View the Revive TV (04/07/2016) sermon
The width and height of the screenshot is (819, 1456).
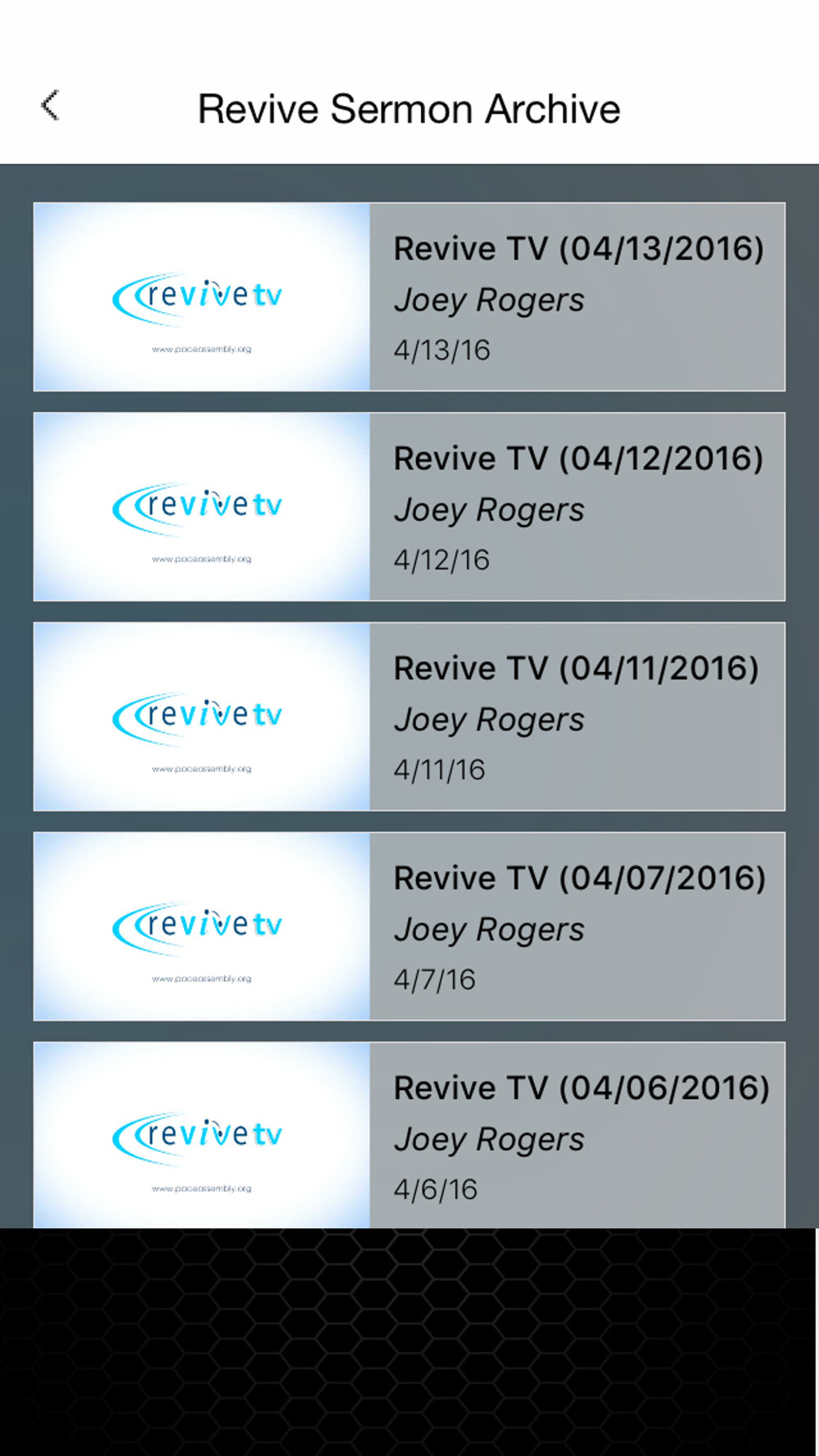click(409, 926)
